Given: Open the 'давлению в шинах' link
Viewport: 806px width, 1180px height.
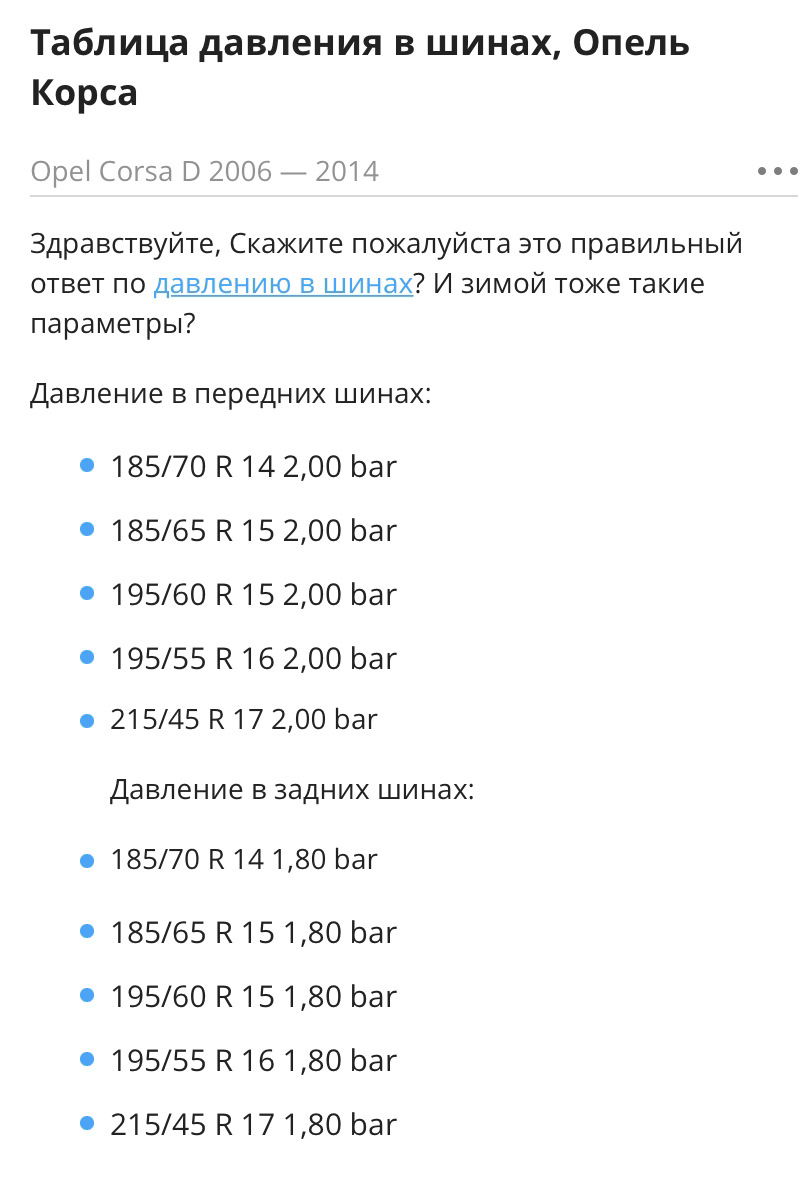Looking at the screenshot, I should 283,284.
